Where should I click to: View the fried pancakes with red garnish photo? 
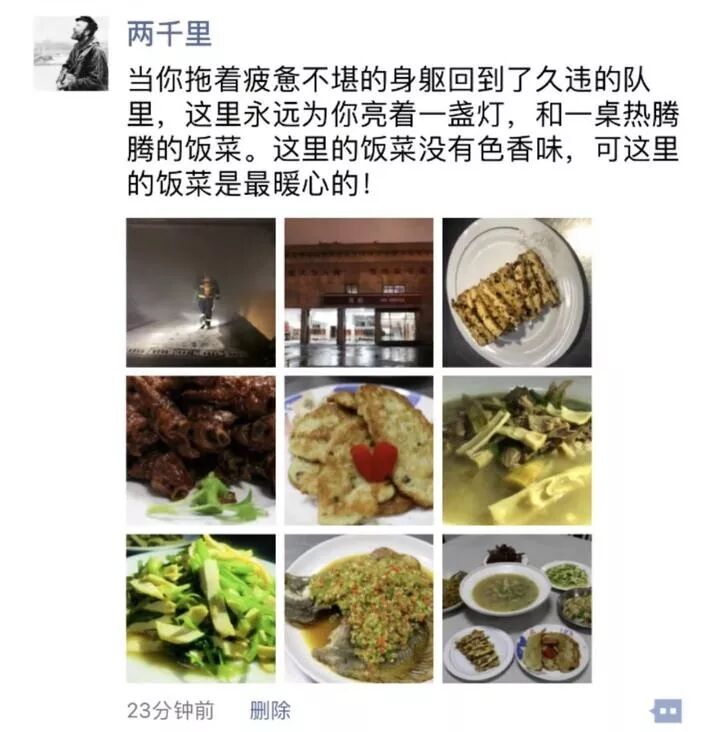359,450
